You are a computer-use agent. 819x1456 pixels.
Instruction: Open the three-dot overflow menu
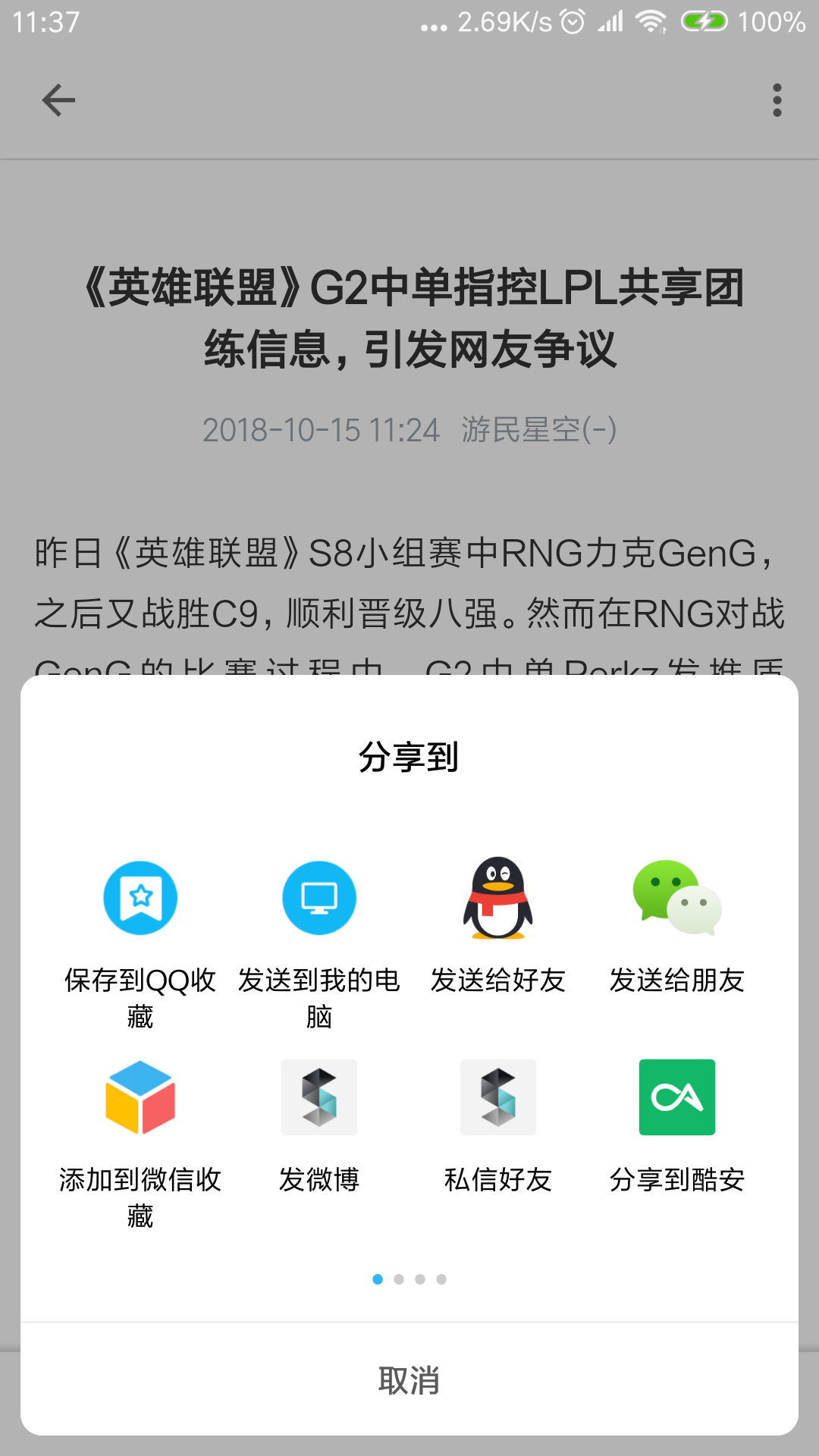(x=777, y=99)
